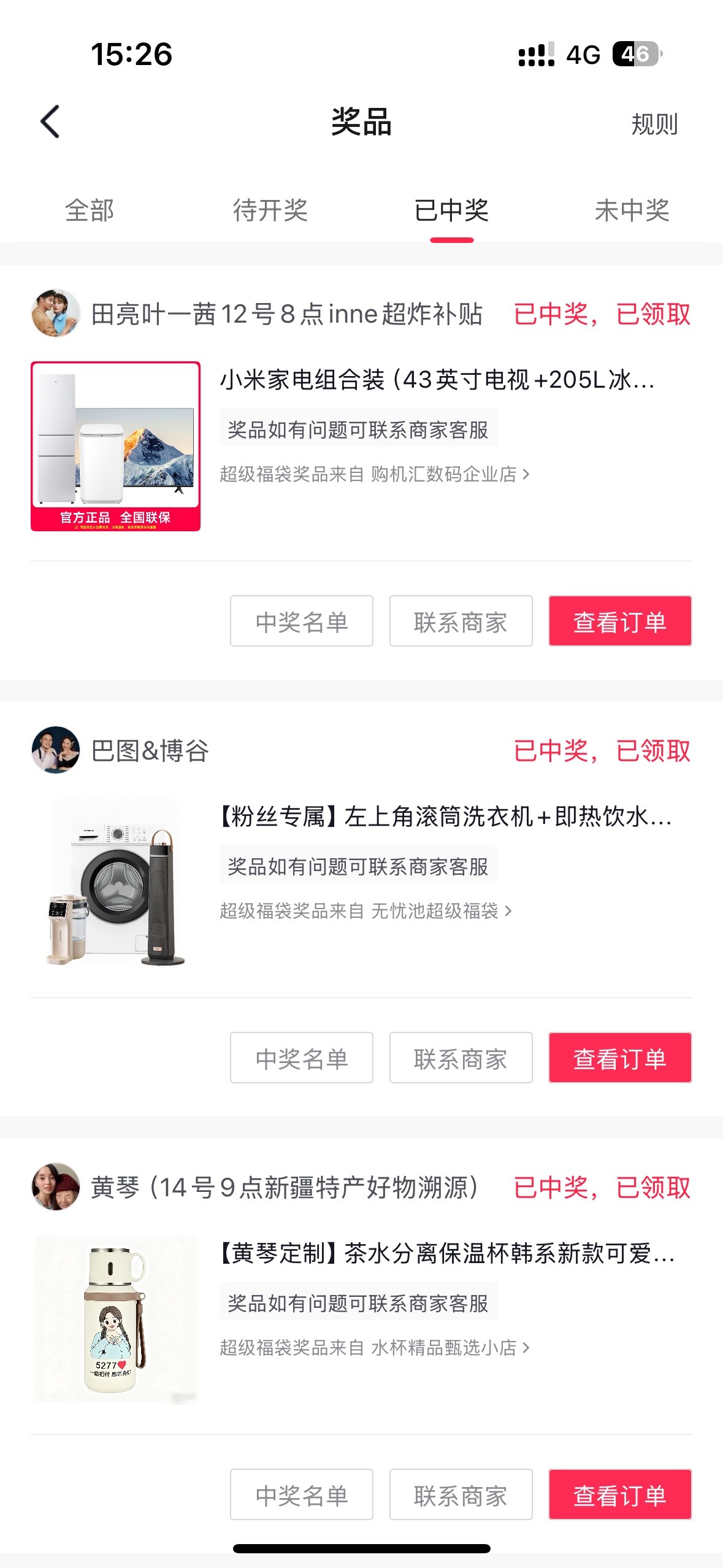The width and height of the screenshot is (723, 1568).
Task: View 中奖名单 for the 滚筒洗衣机 prize
Action: pos(301,1058)
